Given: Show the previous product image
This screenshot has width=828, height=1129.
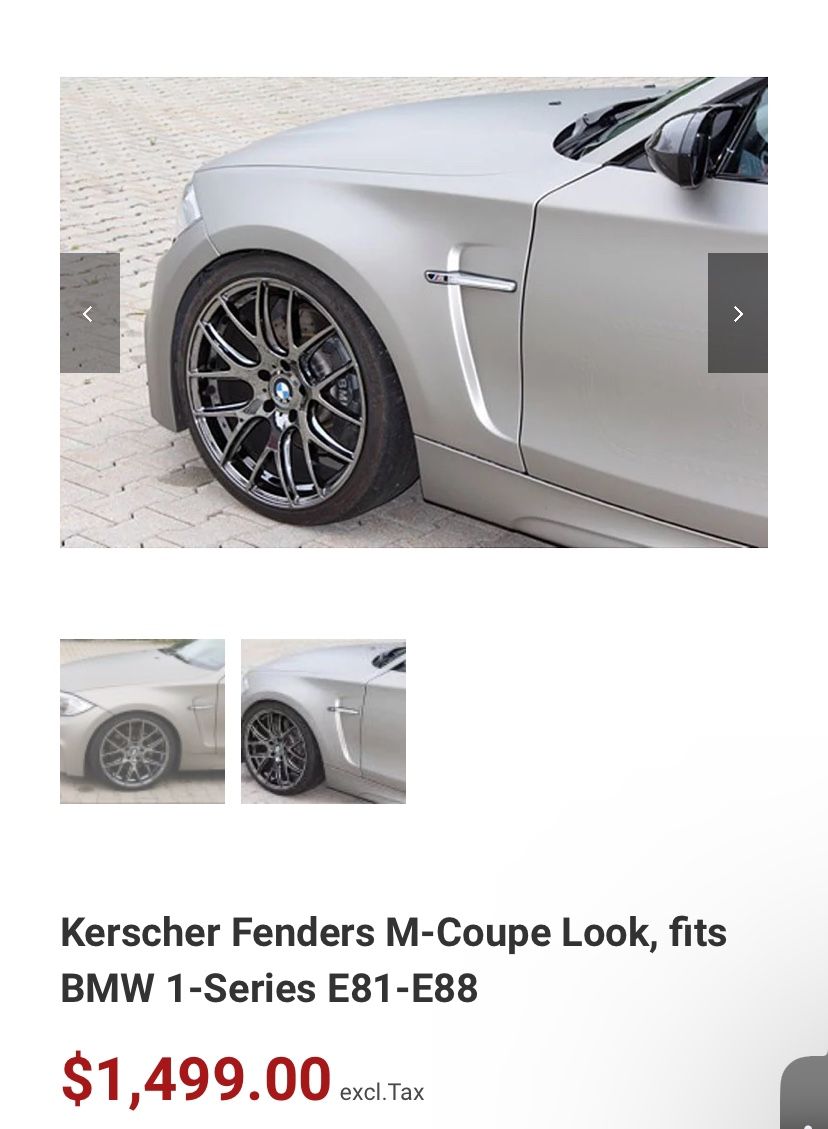Looking at the screenshot, I should 89,313.
